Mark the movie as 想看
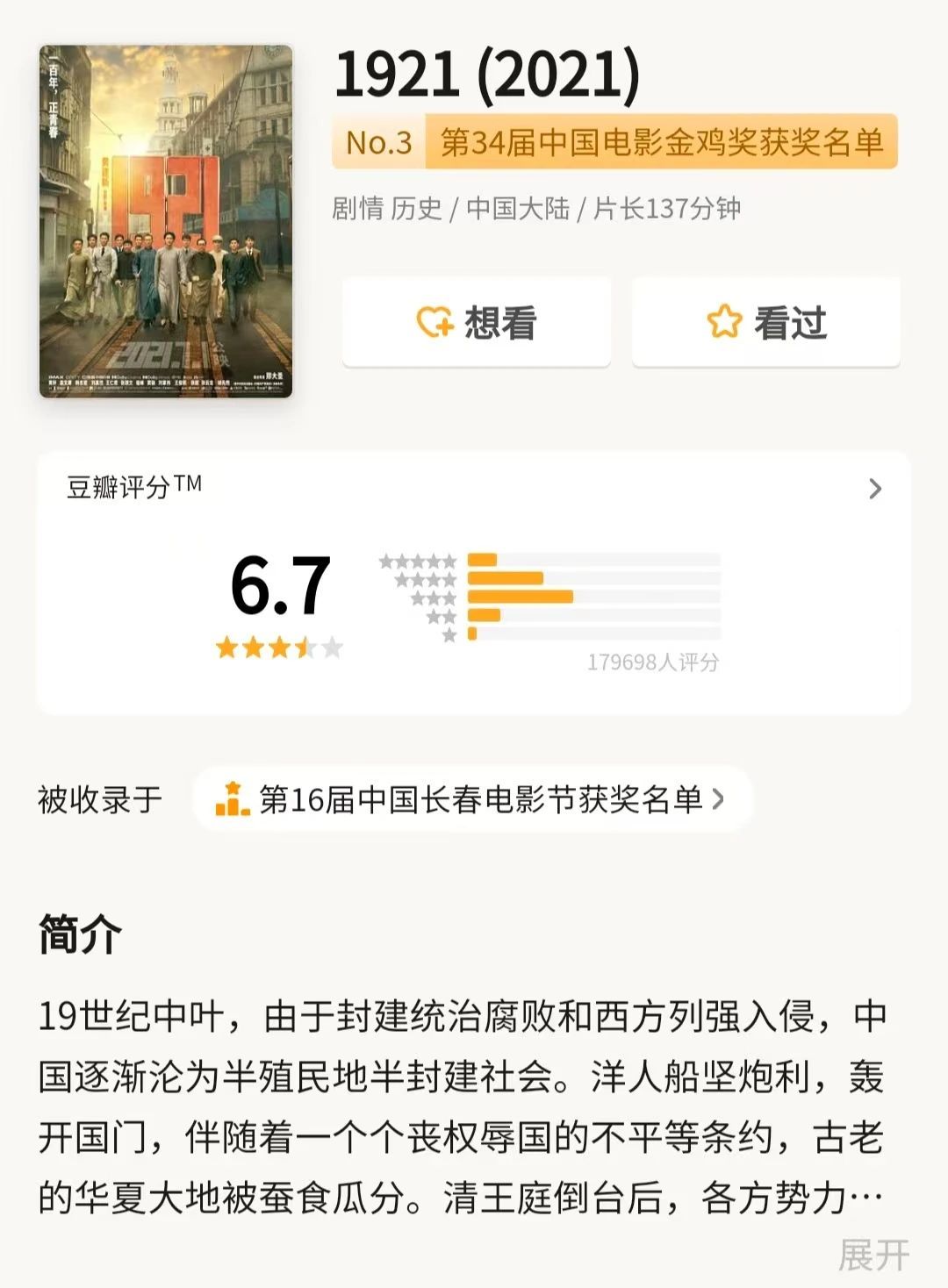948x1288 pixels. click(x=477, y=322)
